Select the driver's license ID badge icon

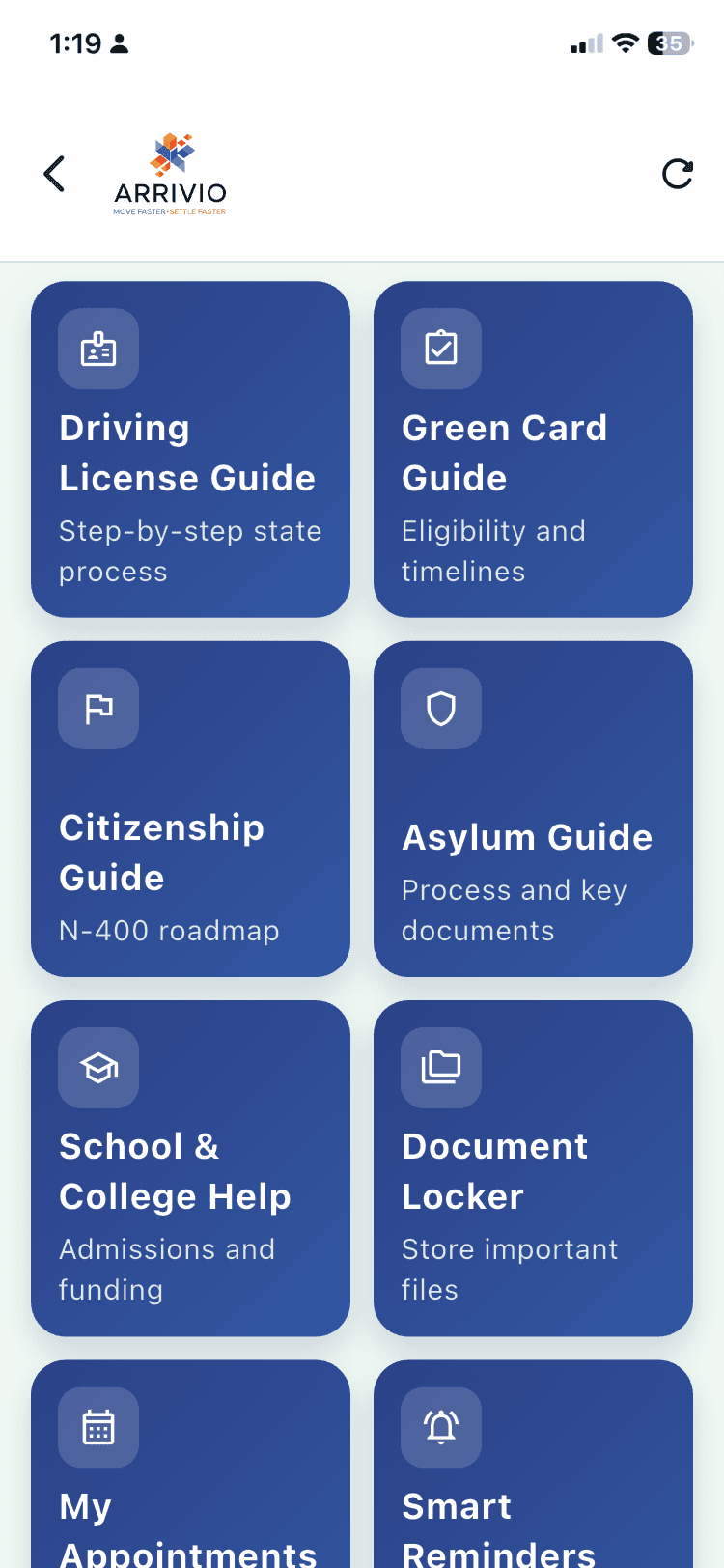97,349
